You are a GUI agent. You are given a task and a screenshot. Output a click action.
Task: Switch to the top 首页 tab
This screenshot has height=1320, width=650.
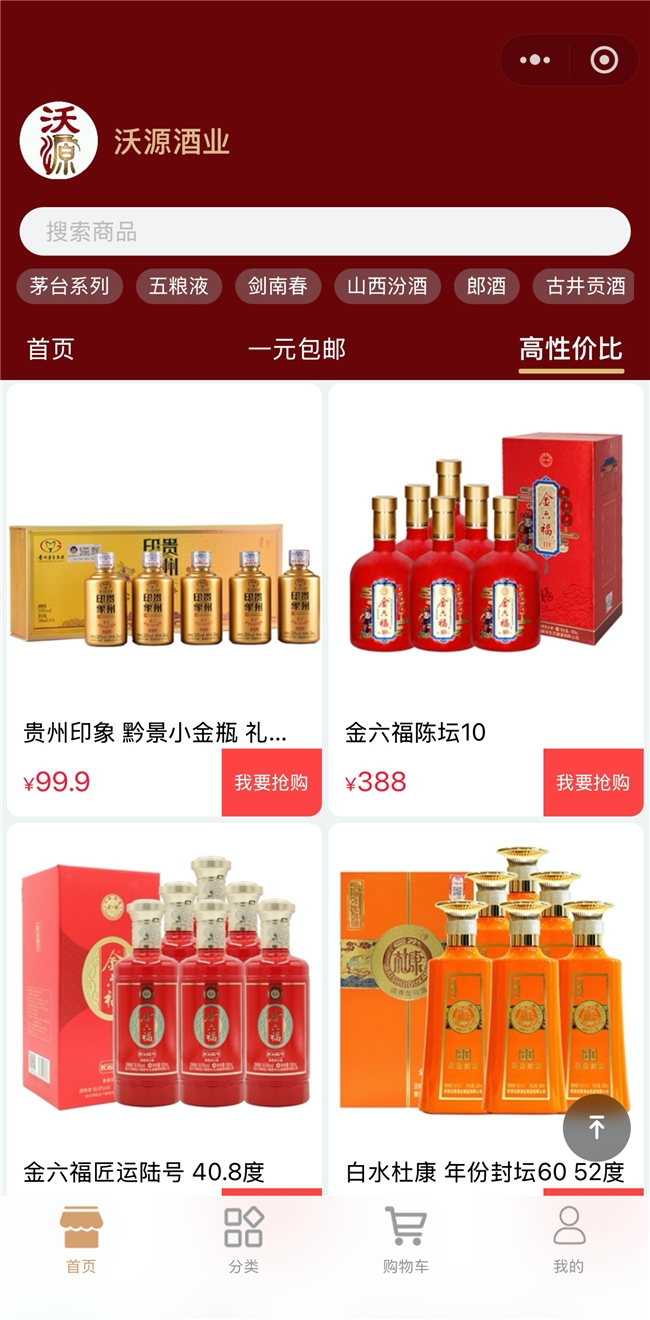tap(51, 349)
